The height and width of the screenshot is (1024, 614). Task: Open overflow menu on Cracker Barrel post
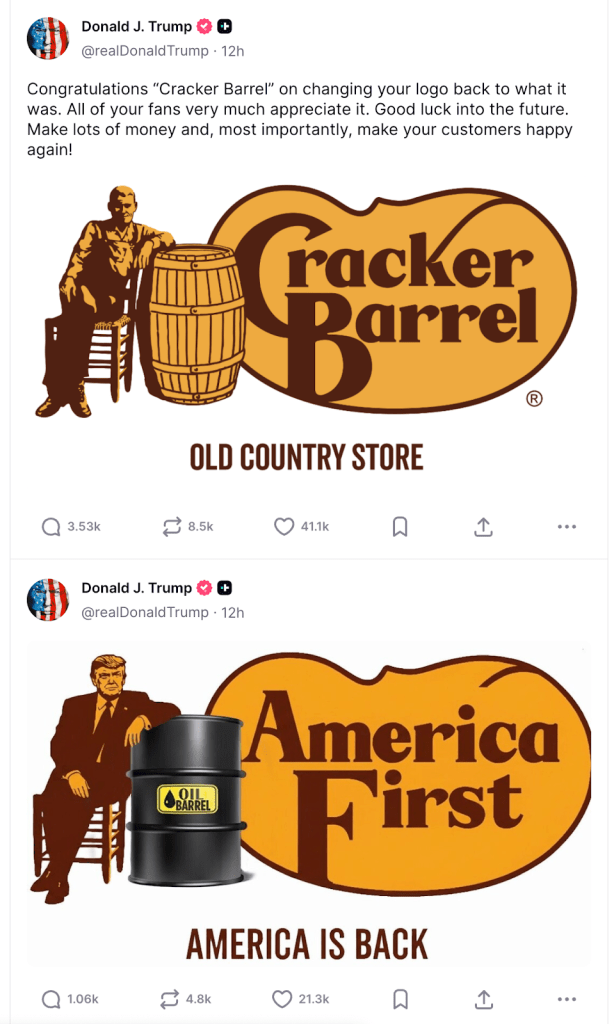click(x=566, y=526)
